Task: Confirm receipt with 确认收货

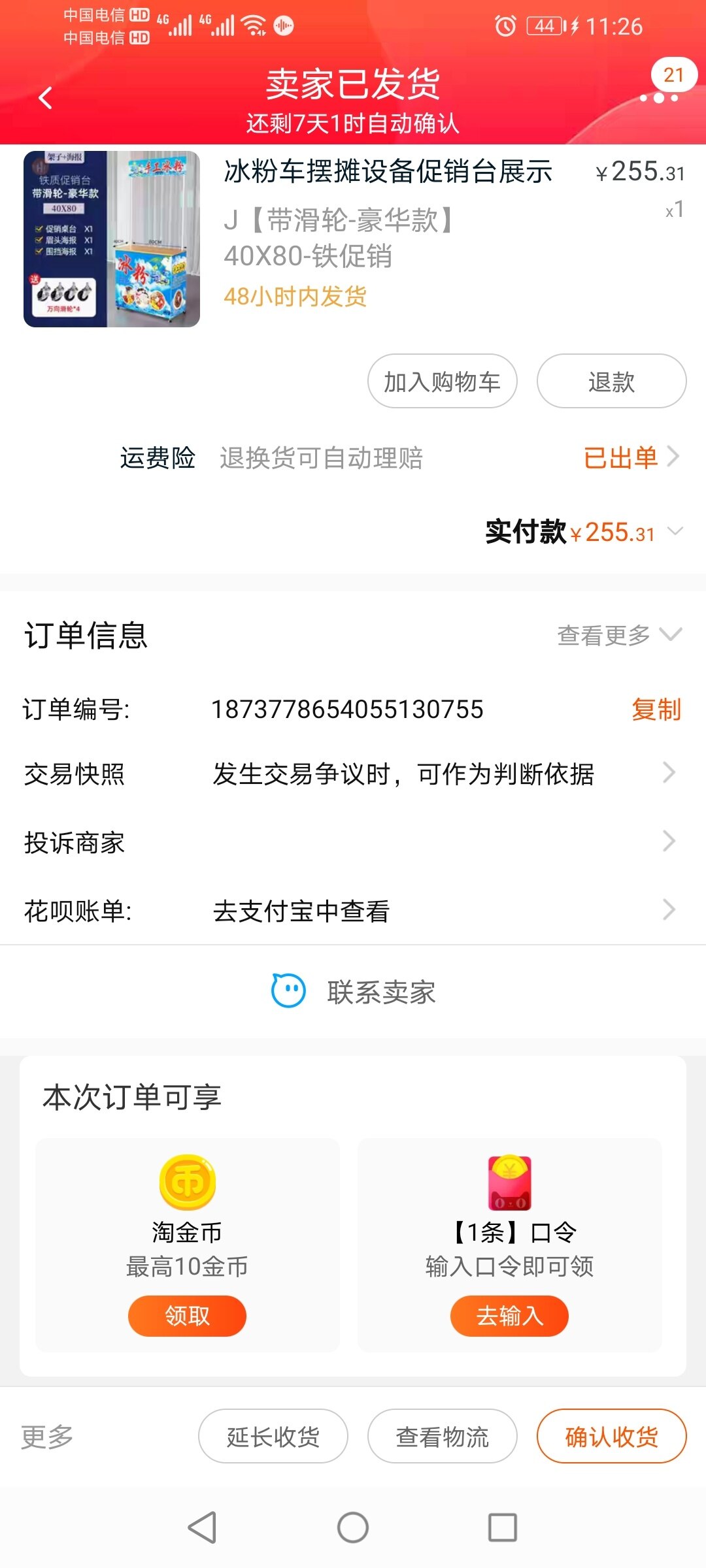Action: click(x=611, y=1437)
